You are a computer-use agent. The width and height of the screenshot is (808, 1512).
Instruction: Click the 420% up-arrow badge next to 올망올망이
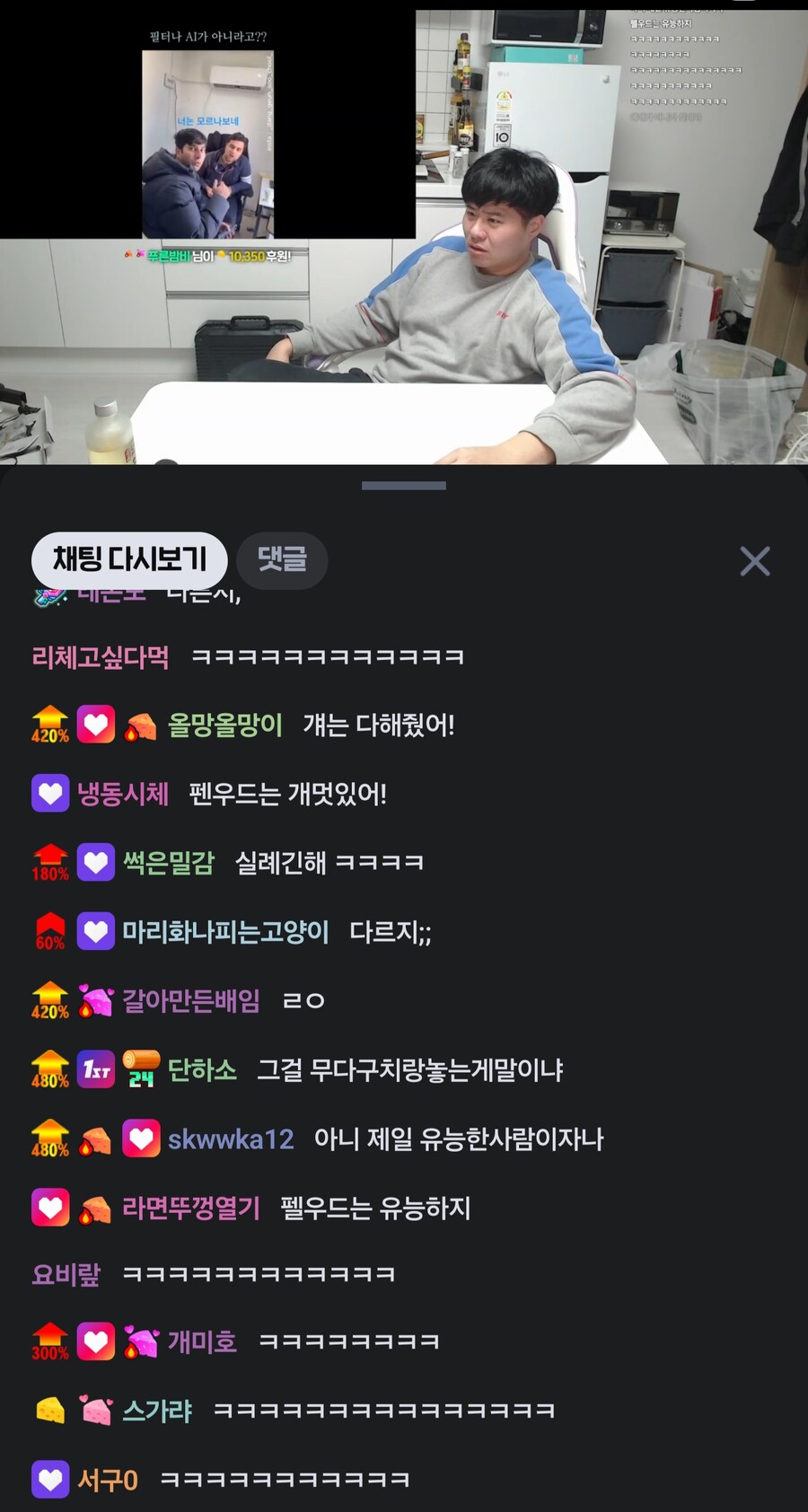pyautogui.click(x=49, y=724)
